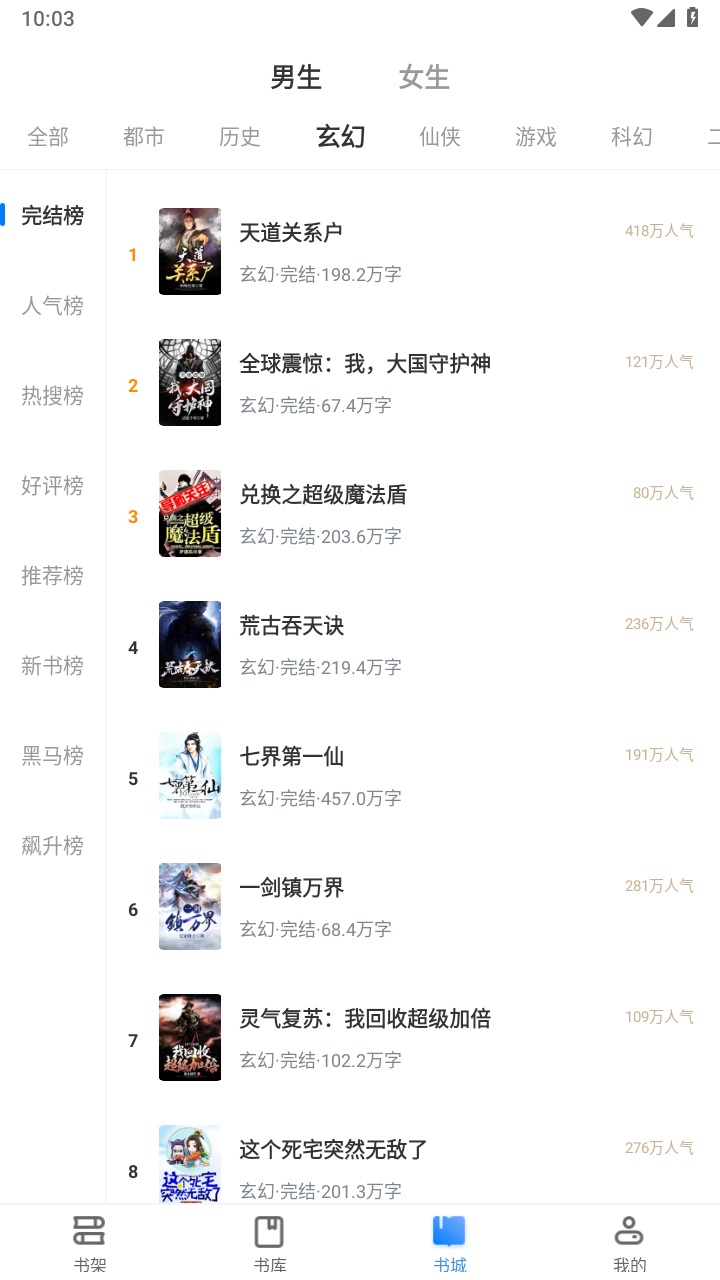
Task: Tap the 书城 bookstore icon
Action: (x=449, y=1240)
